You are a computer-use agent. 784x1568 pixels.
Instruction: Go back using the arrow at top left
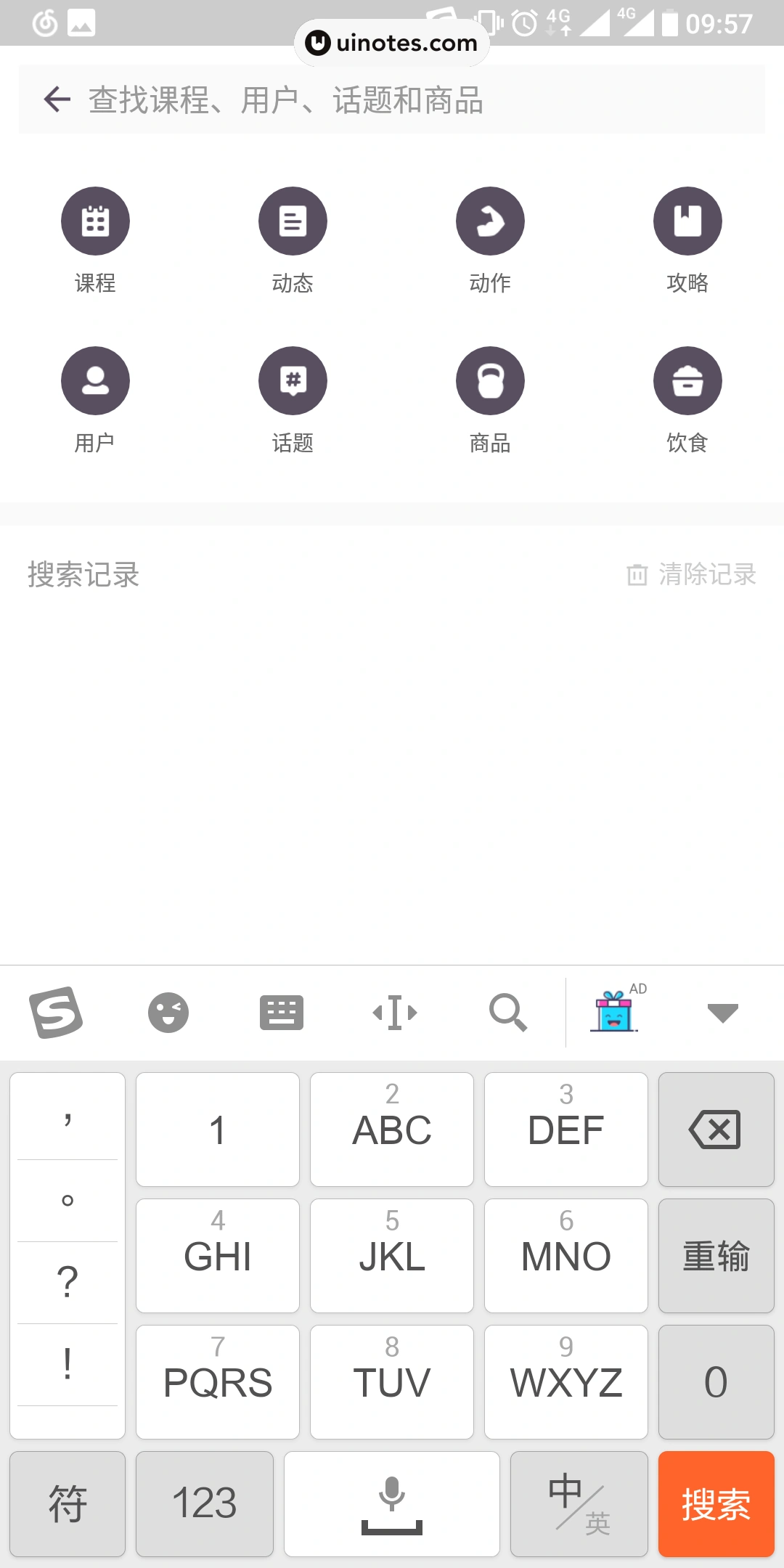[55, 99]
